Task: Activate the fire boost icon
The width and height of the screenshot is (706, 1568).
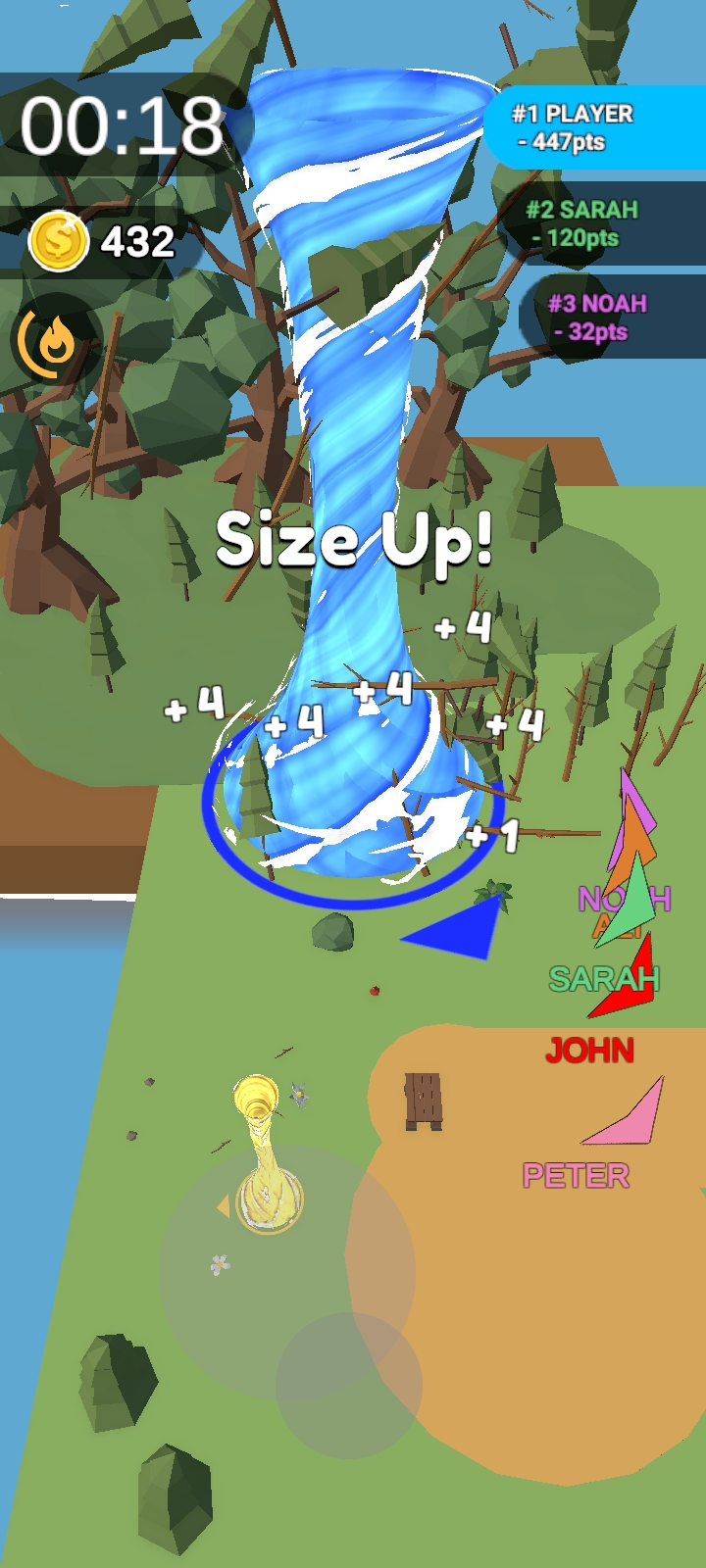Action: coord(54,340)
